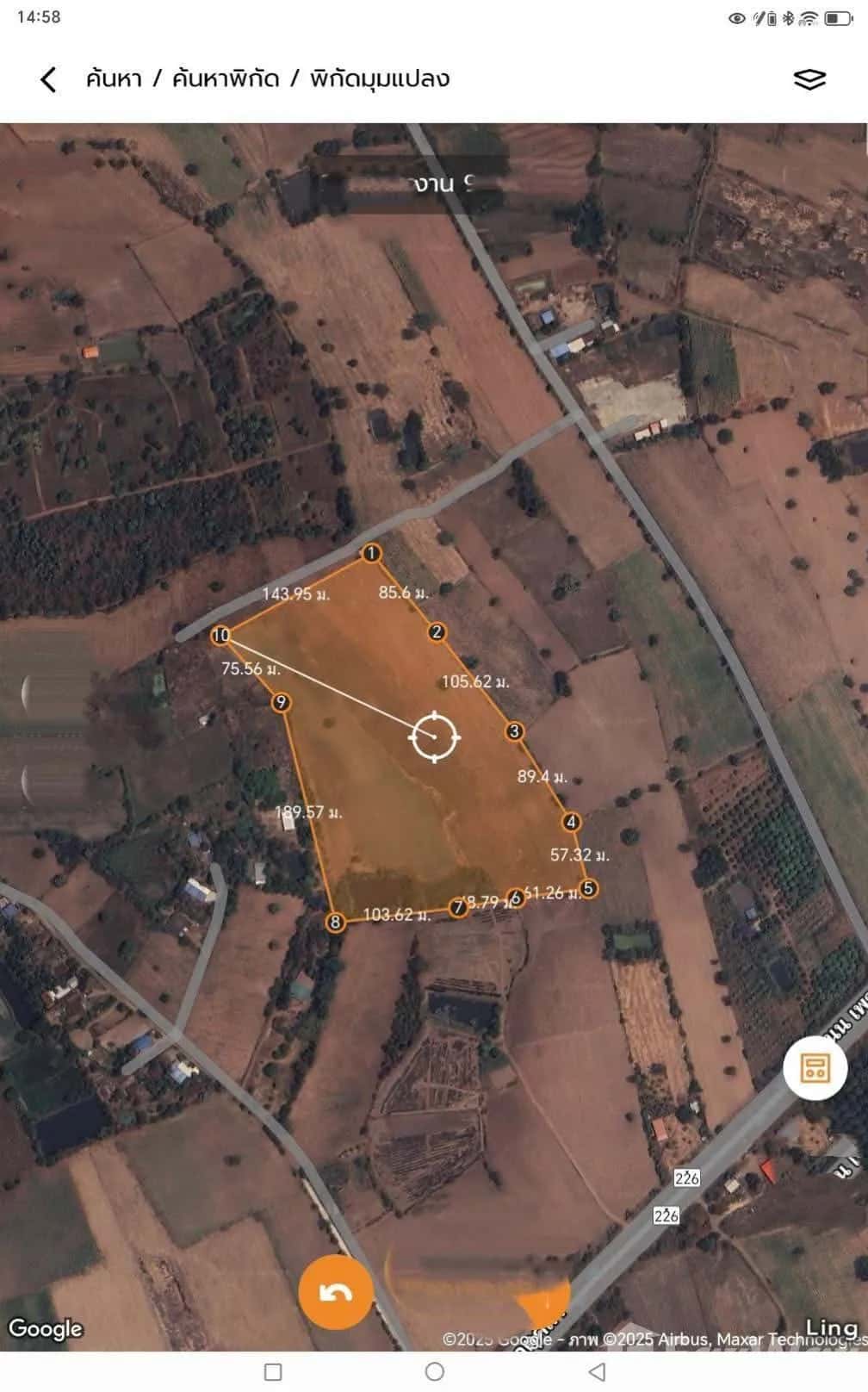Select boundary point number 1

(x=371, y=553)
